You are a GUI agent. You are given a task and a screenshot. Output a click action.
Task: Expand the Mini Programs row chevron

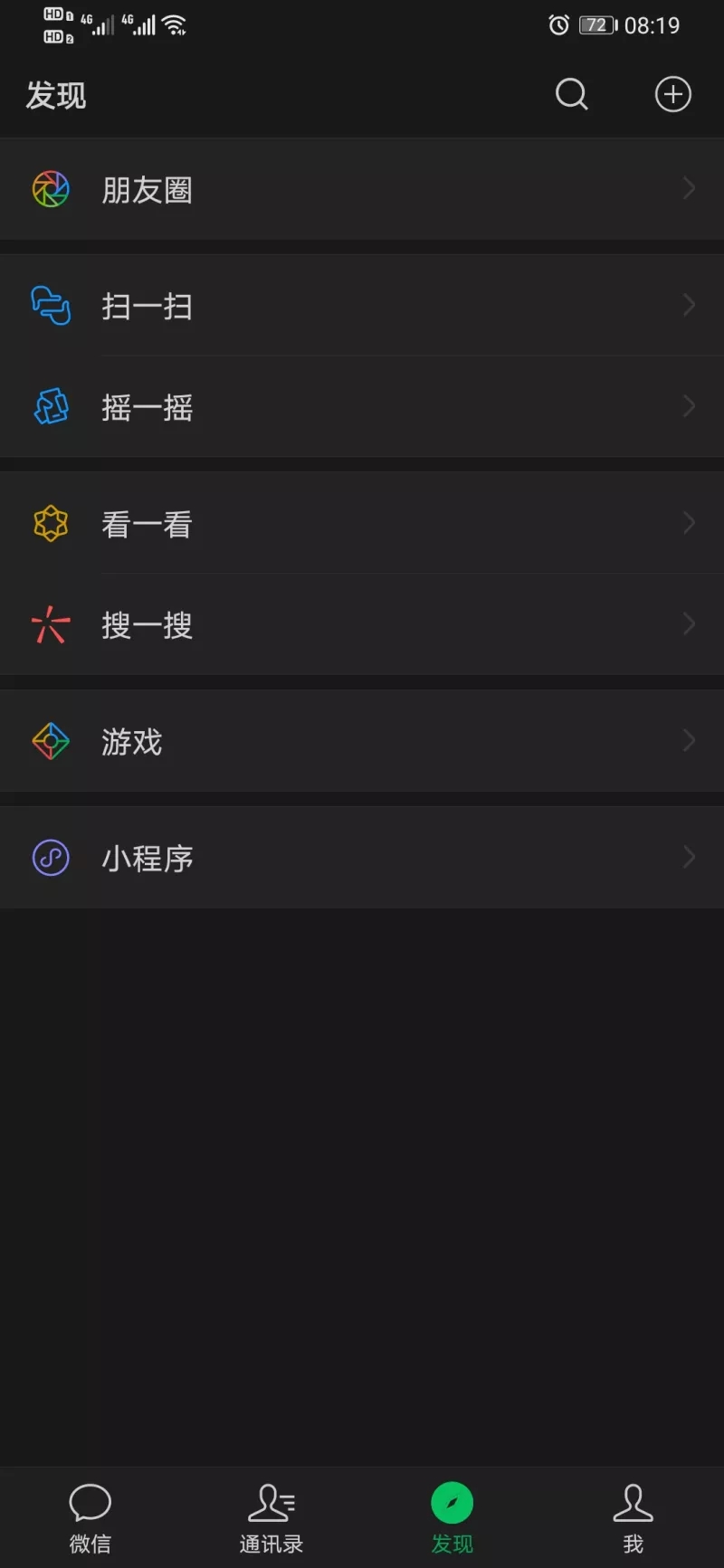tap(688, 857)
